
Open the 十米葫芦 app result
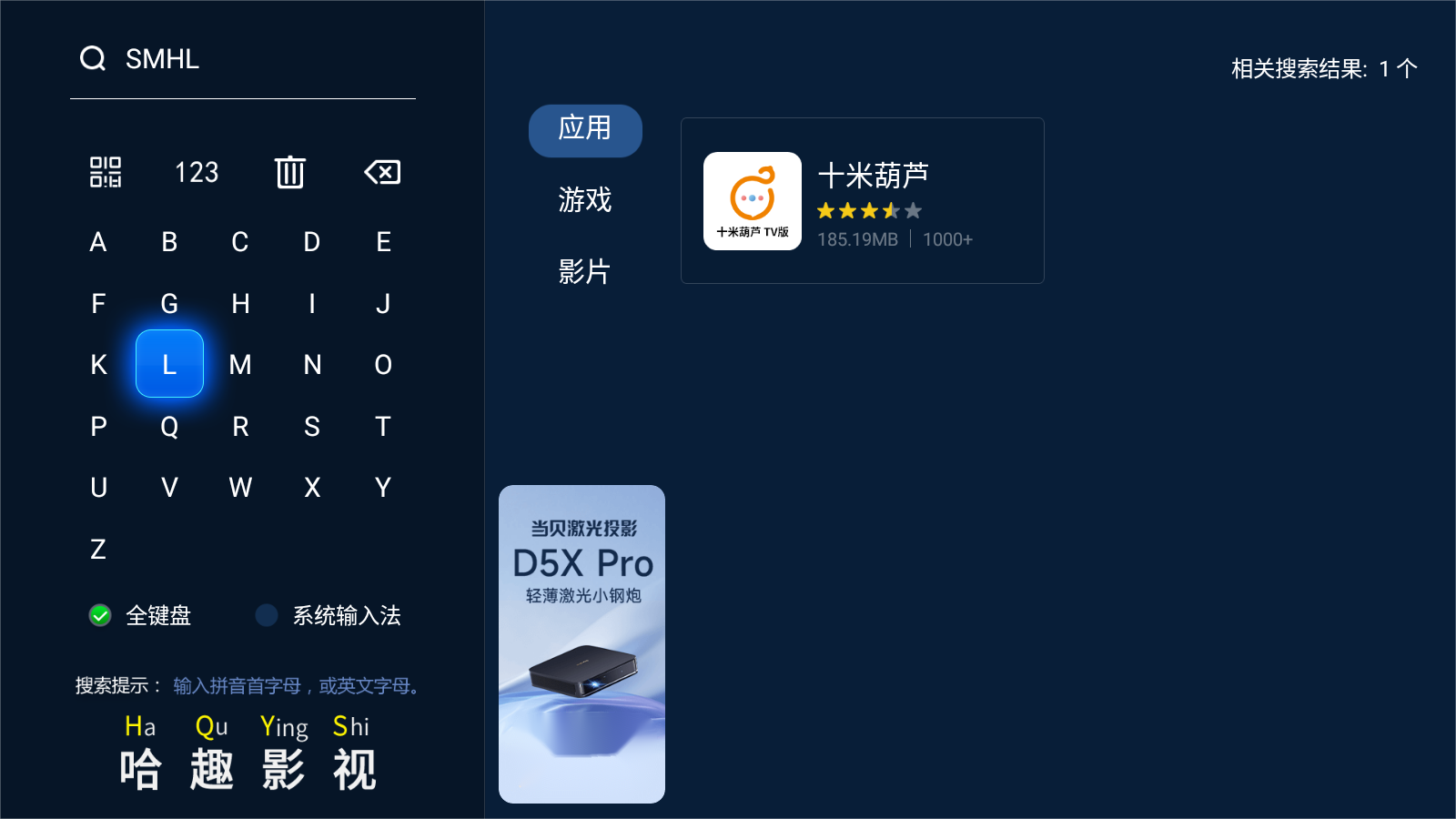tap(862, 201)
